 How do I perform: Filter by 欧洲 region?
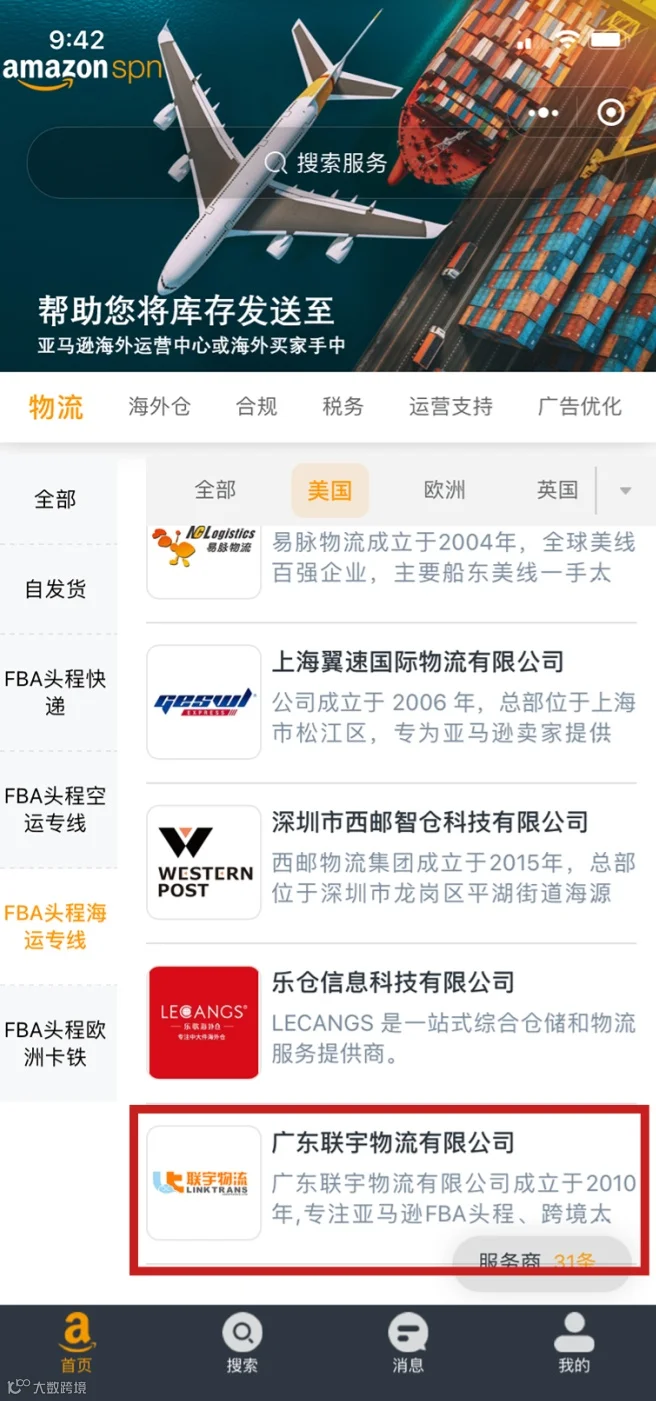pyautogui.click(x=445, y=490)
